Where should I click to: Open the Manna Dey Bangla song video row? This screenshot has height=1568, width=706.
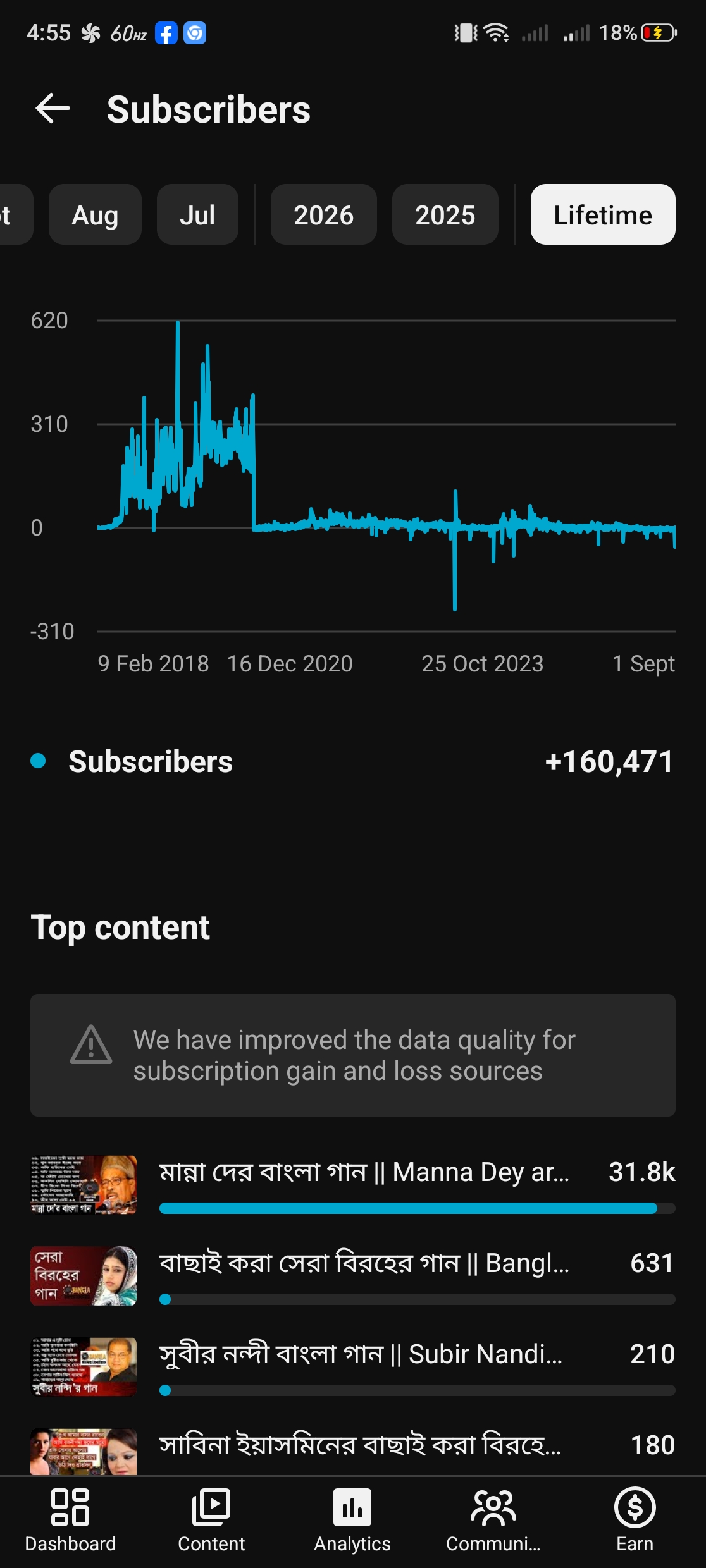point(353,1185)
